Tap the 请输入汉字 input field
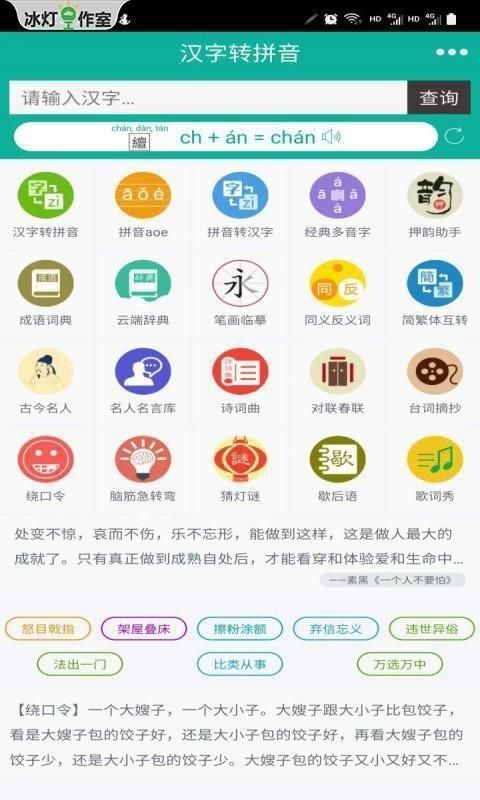 point(208,97)
